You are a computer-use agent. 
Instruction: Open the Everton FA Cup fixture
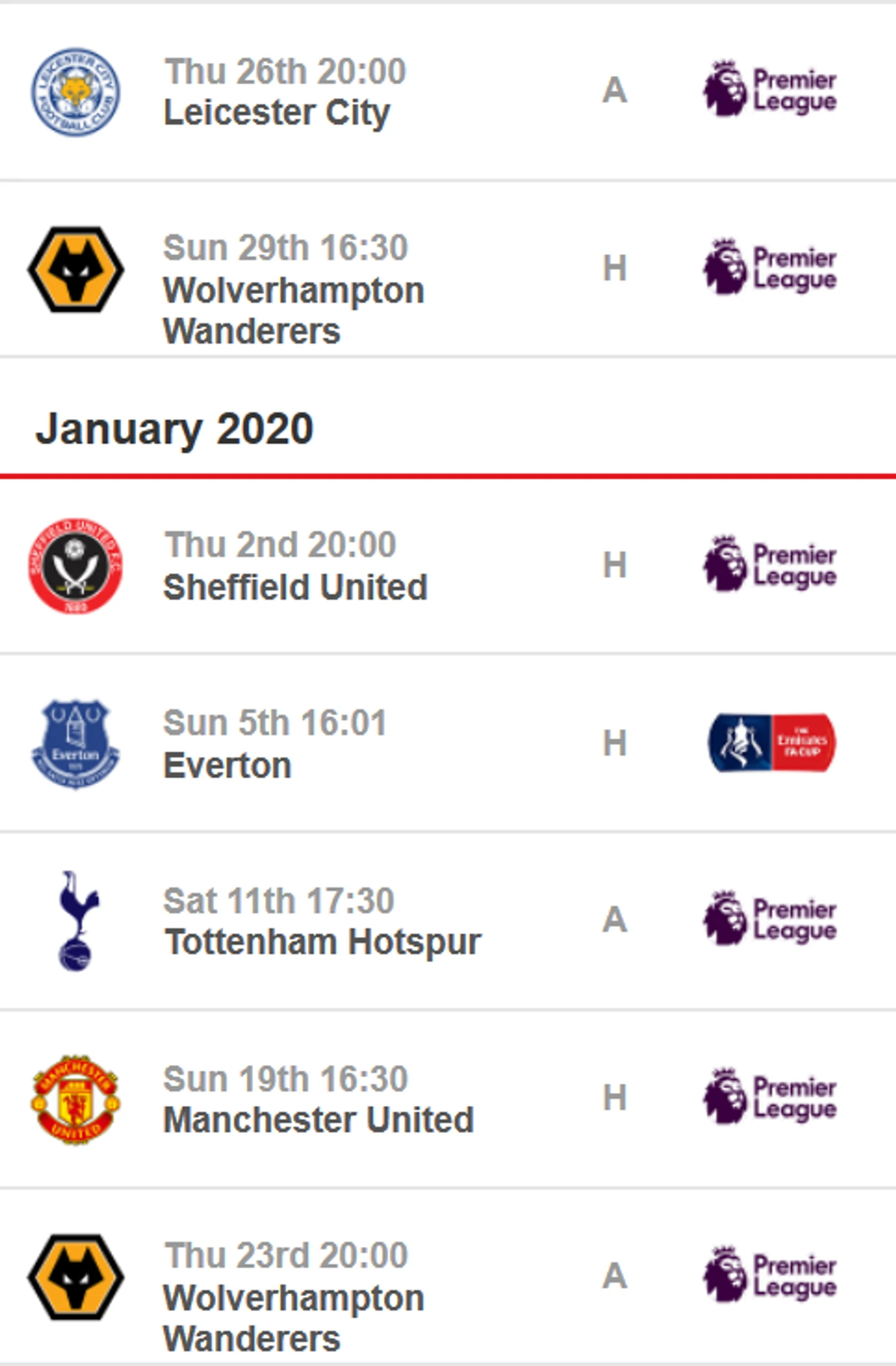(x=227, y=766)
